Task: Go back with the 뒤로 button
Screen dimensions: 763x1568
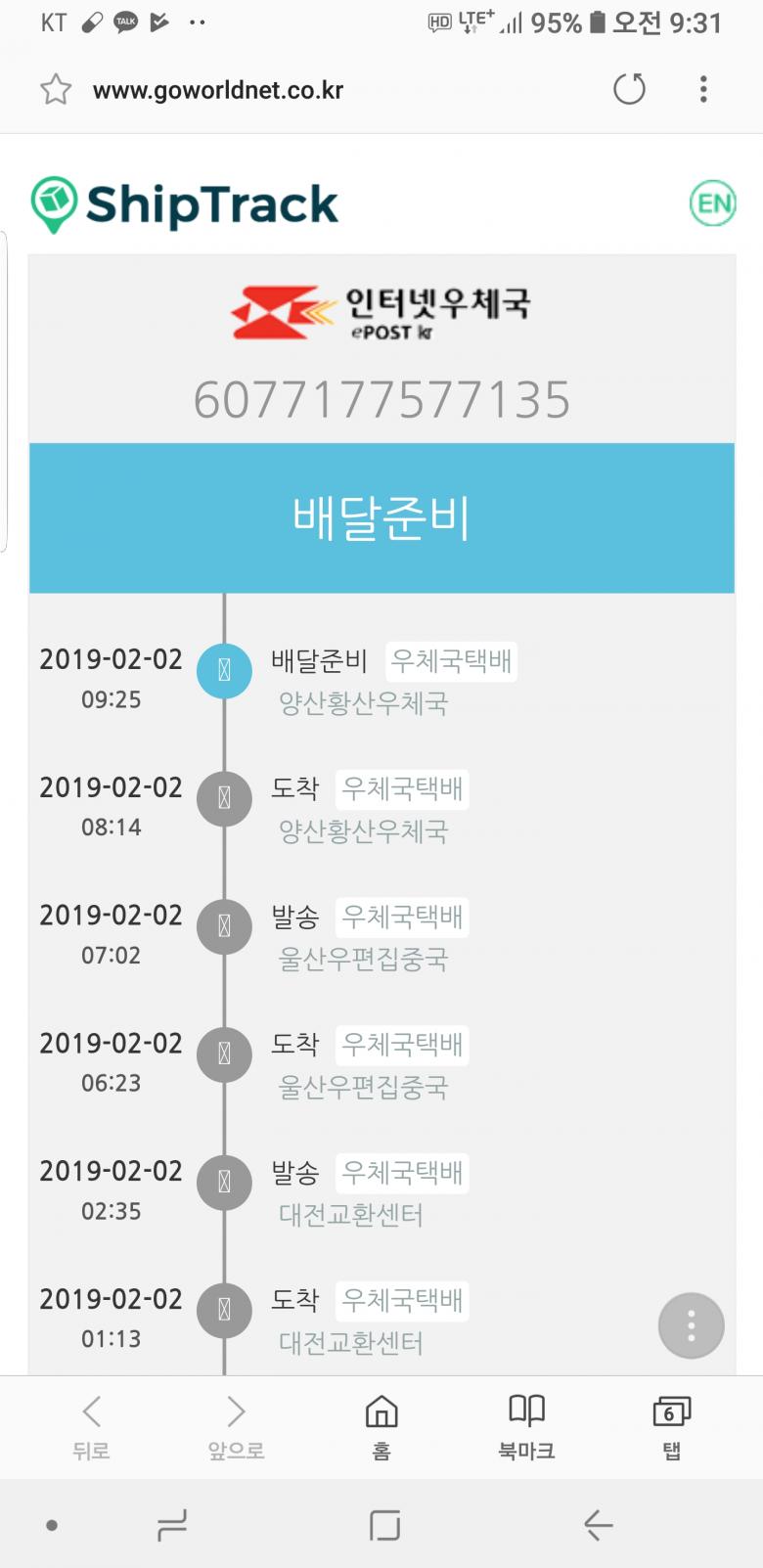Action: point(91,1427)
